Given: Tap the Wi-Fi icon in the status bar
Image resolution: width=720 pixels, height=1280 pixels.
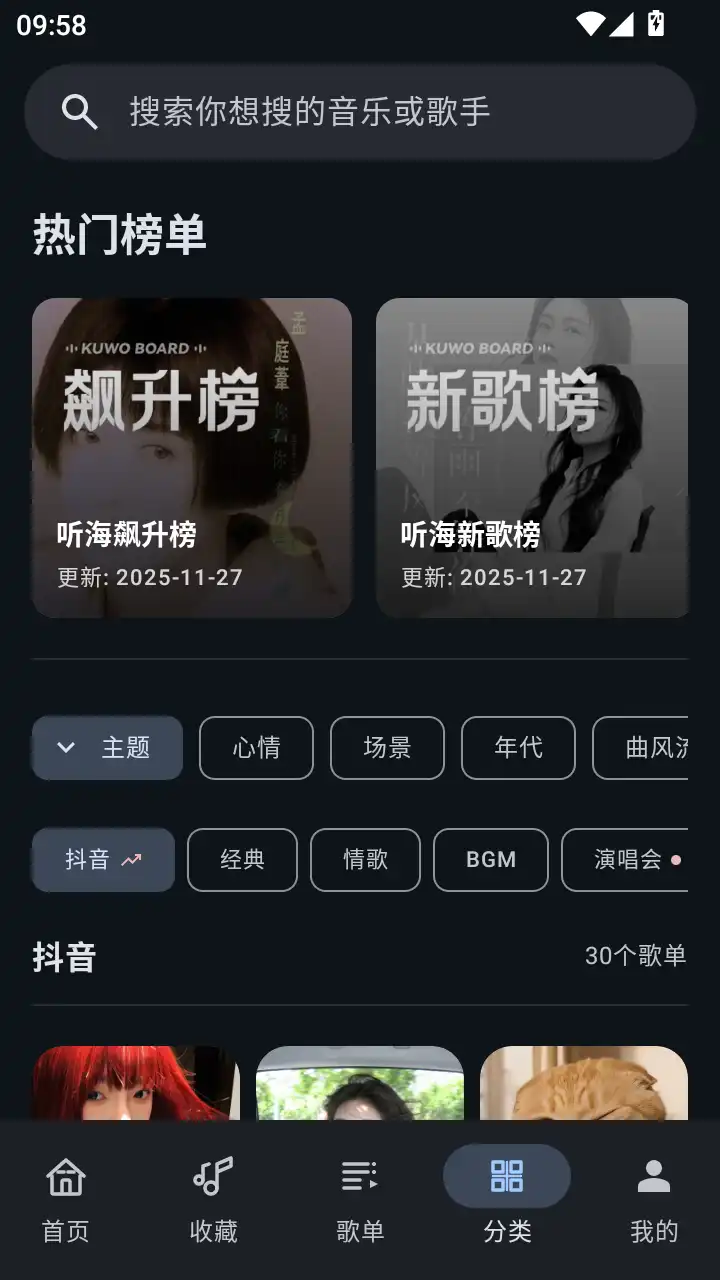Looking at the screenshot, I should (591, 25).
